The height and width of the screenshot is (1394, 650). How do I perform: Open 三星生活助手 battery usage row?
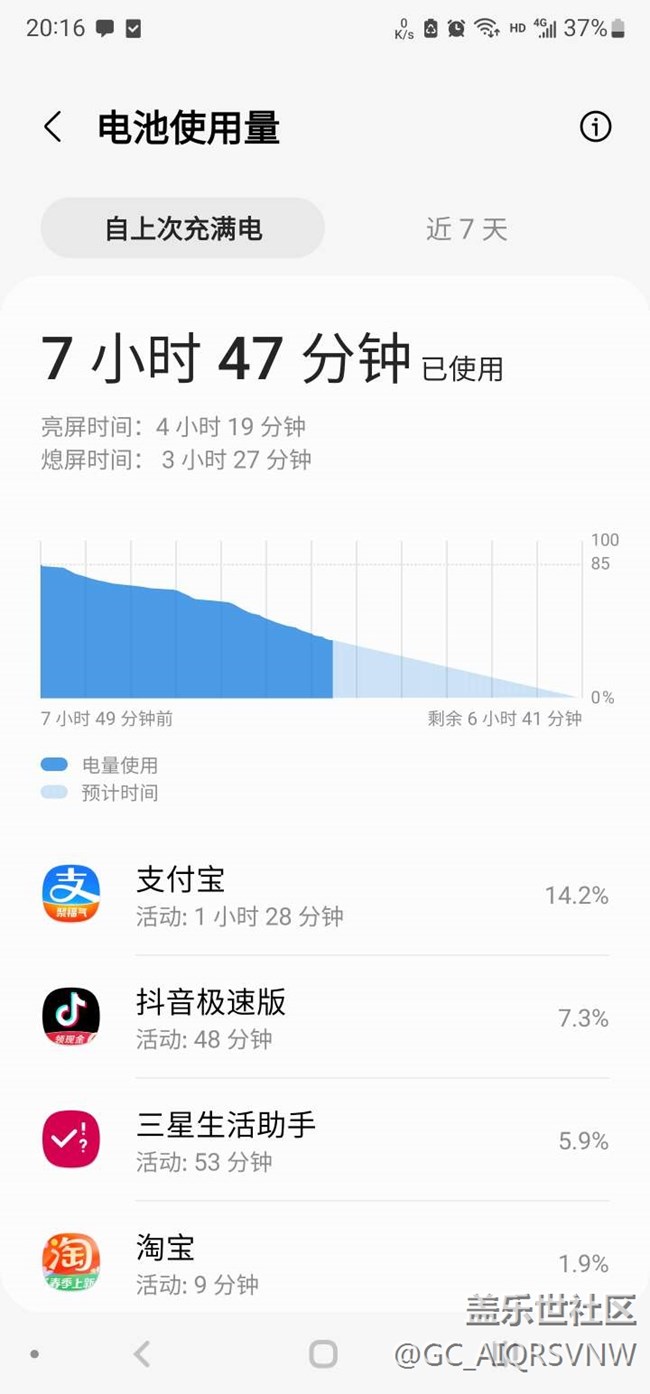tap(325, 1140)
